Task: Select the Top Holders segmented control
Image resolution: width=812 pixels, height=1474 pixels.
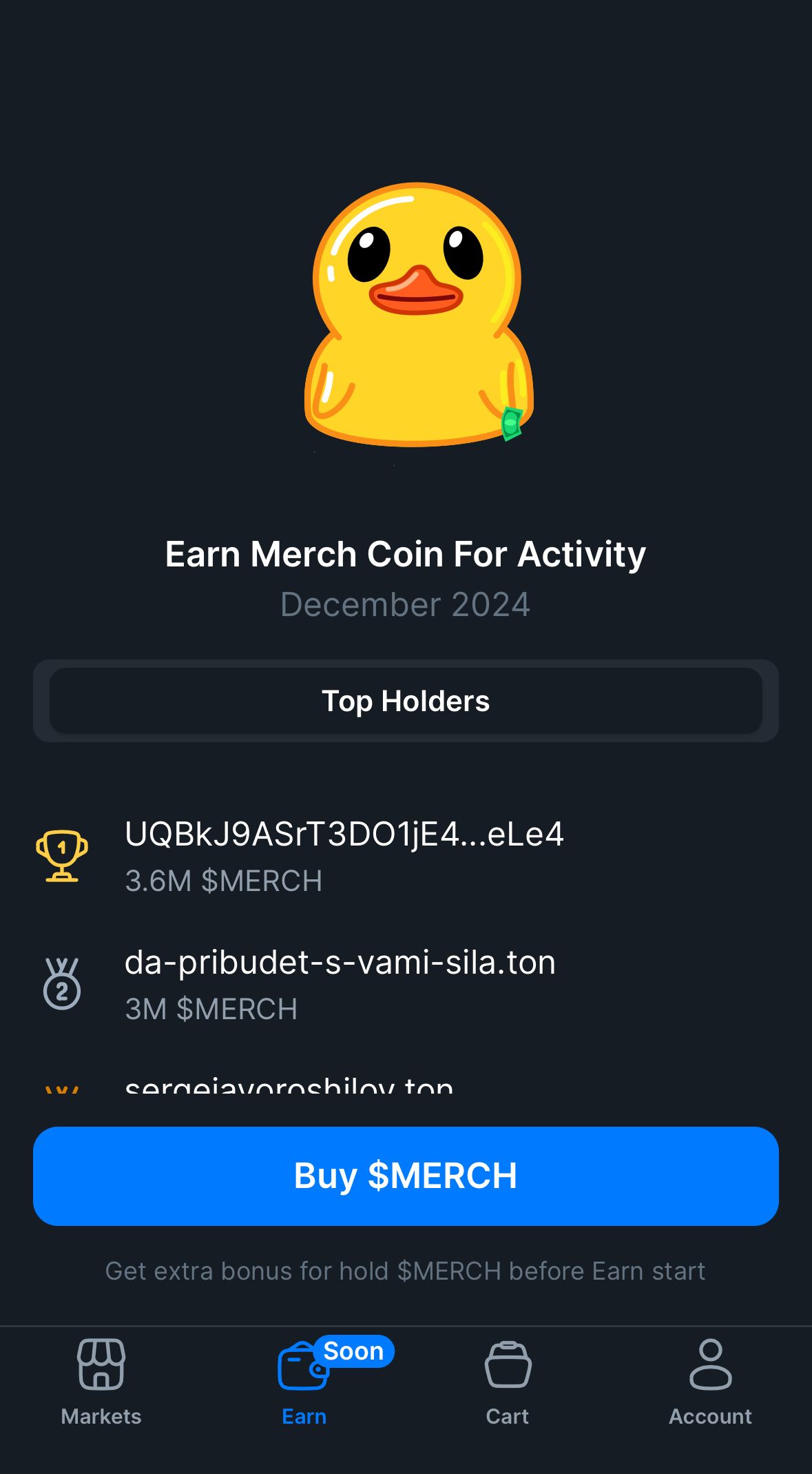Action: [406, 701]
